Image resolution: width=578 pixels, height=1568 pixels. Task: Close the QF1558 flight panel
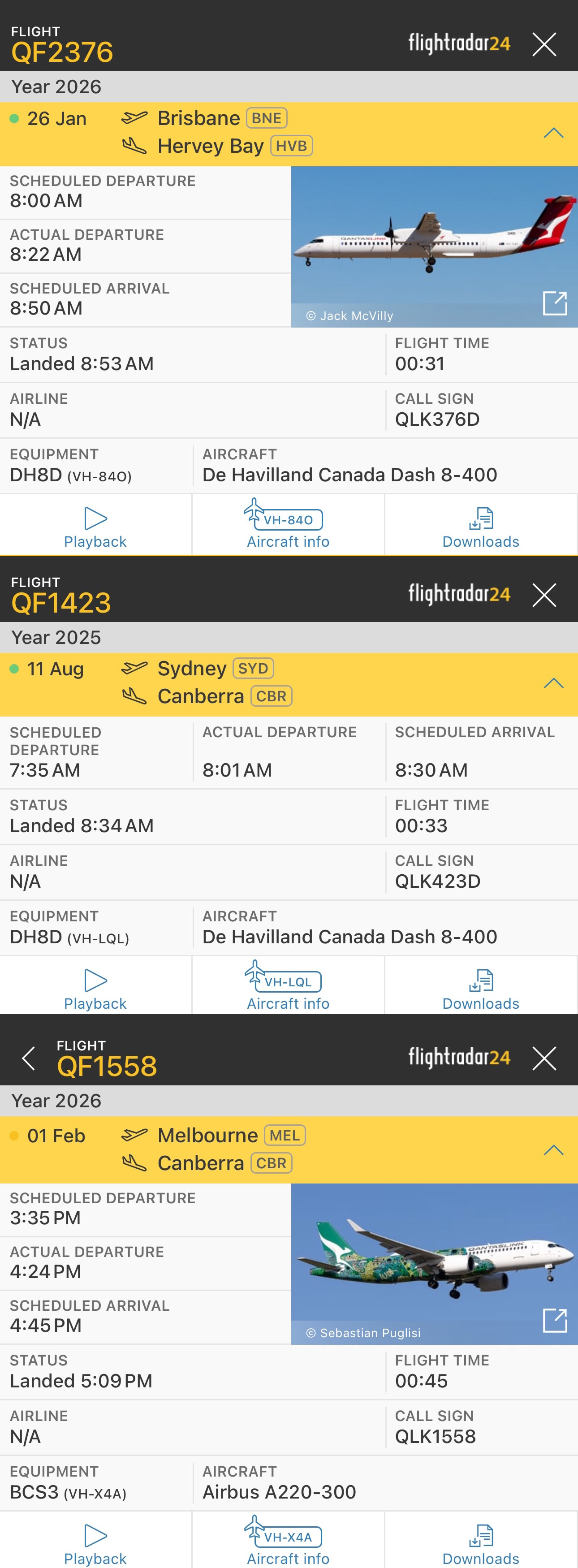[544, 1058]
